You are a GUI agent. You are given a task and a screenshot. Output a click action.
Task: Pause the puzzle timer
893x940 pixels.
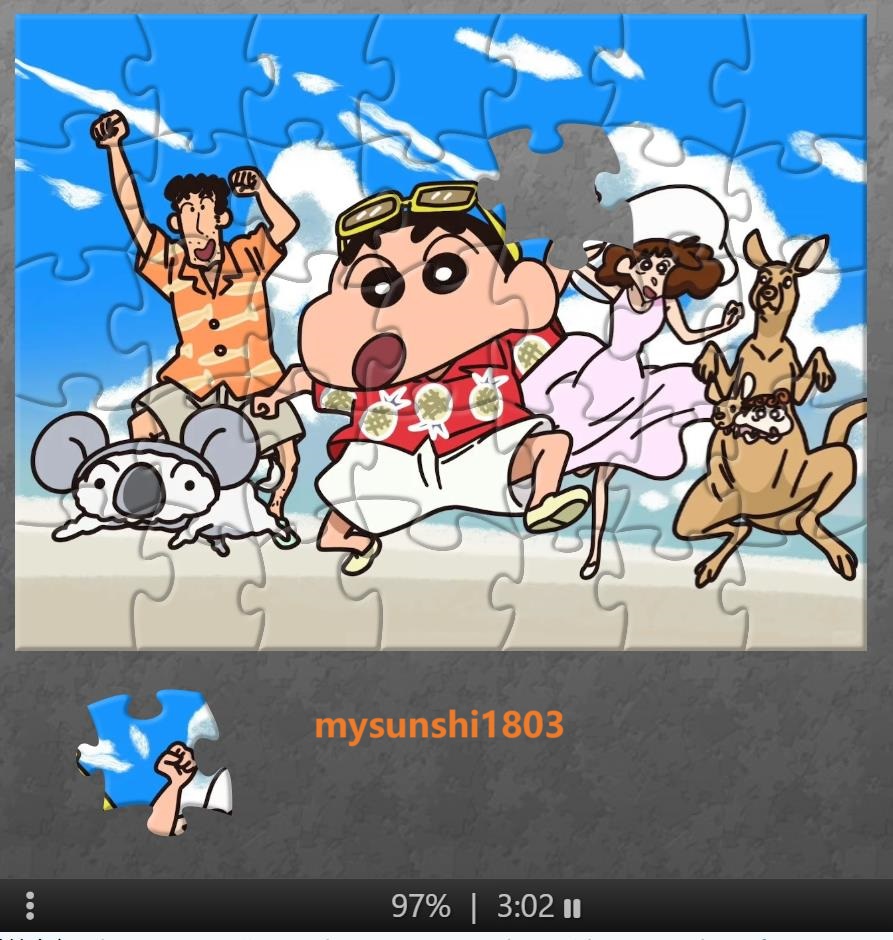point(572,908)
